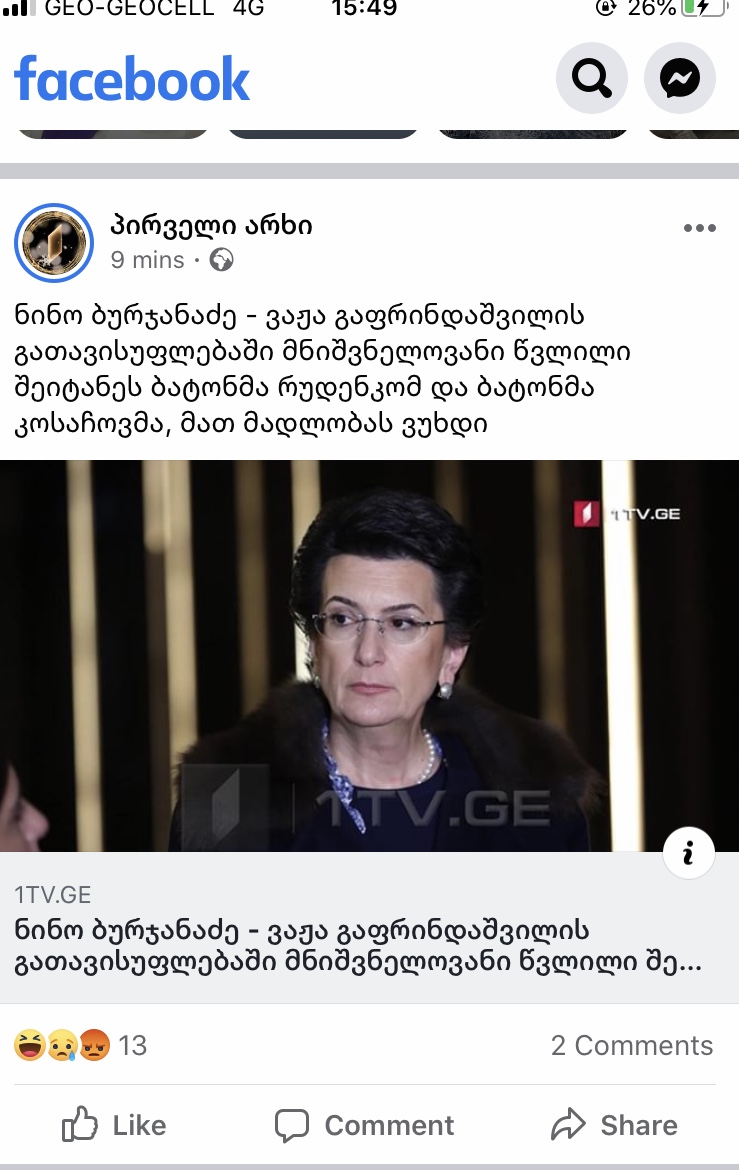Open Messenger chats
Screen dimensions: 739x1170
tap(680, 78)
